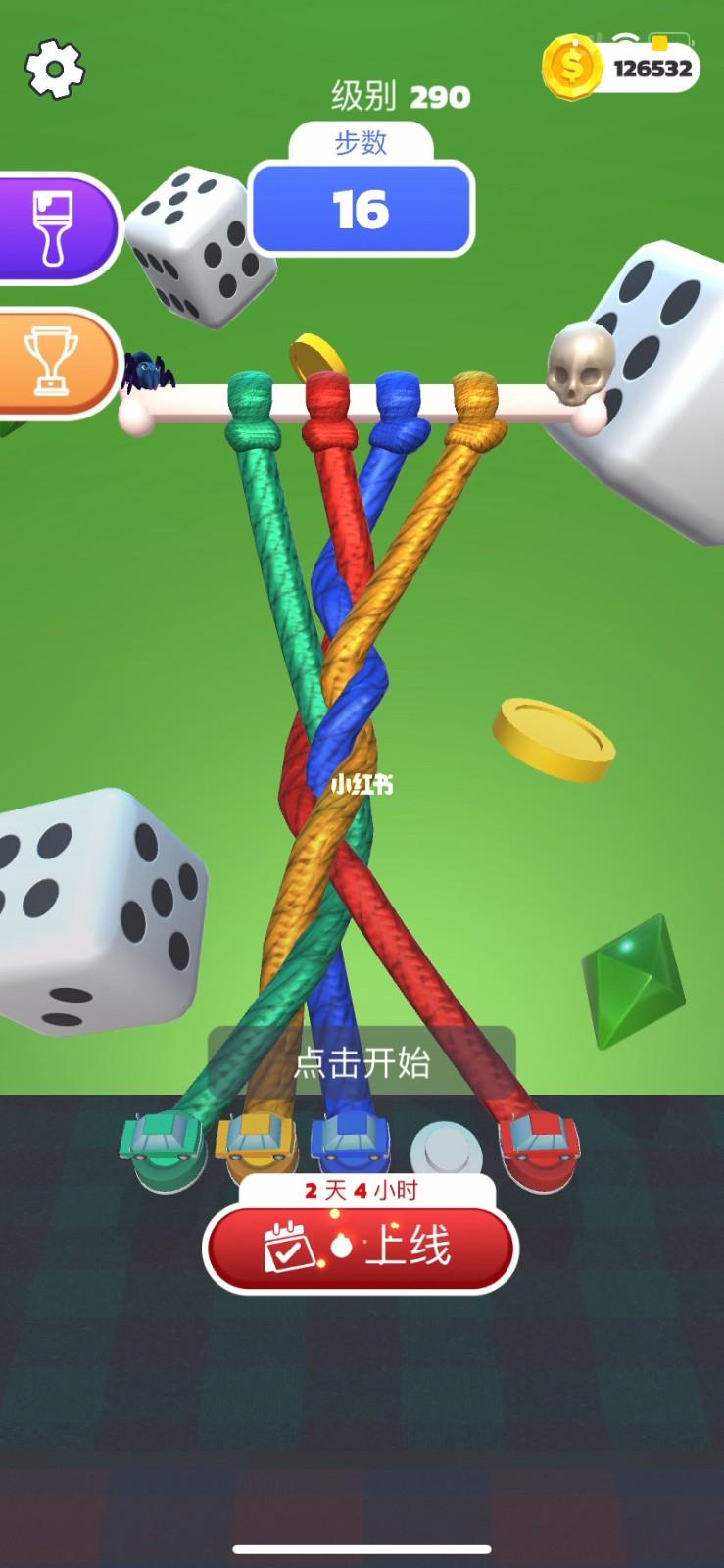The image size is (724, 1568).
Task: Open the trophy achievements button
Action: pyautogui.click(x=54, y=363)
